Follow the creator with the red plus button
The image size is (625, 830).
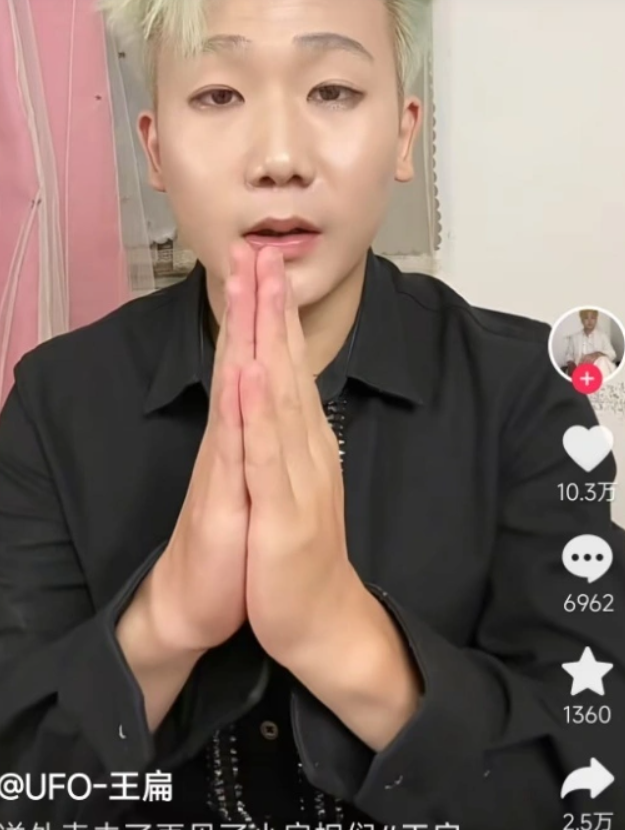[587, 379]
